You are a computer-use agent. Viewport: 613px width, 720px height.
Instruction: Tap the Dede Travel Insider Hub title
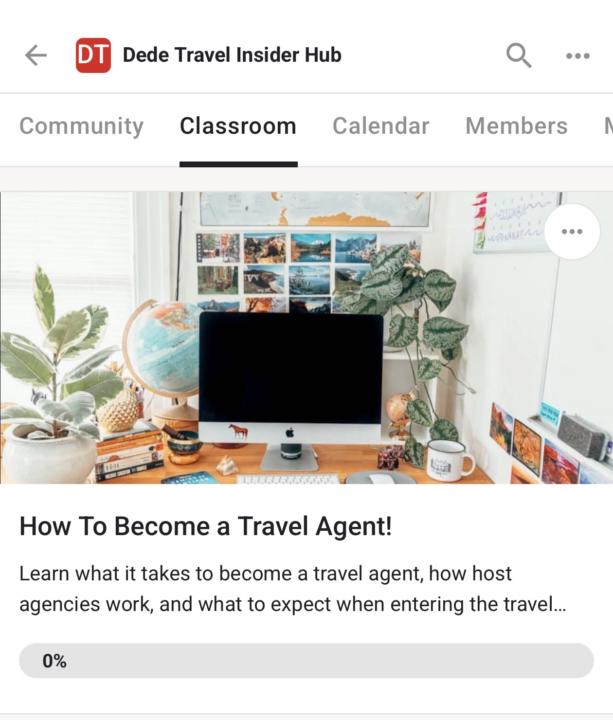[231, 55]
